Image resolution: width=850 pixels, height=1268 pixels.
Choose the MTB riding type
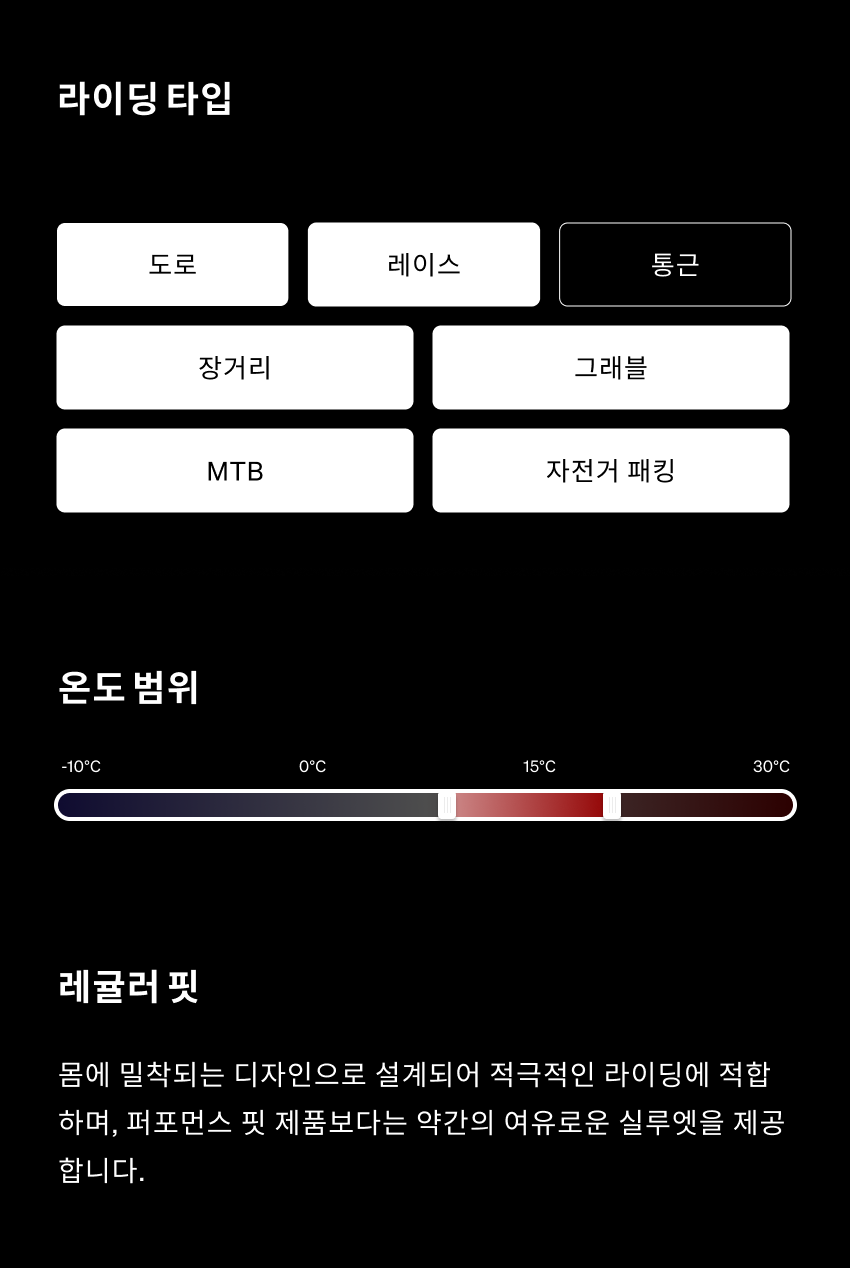235,470
